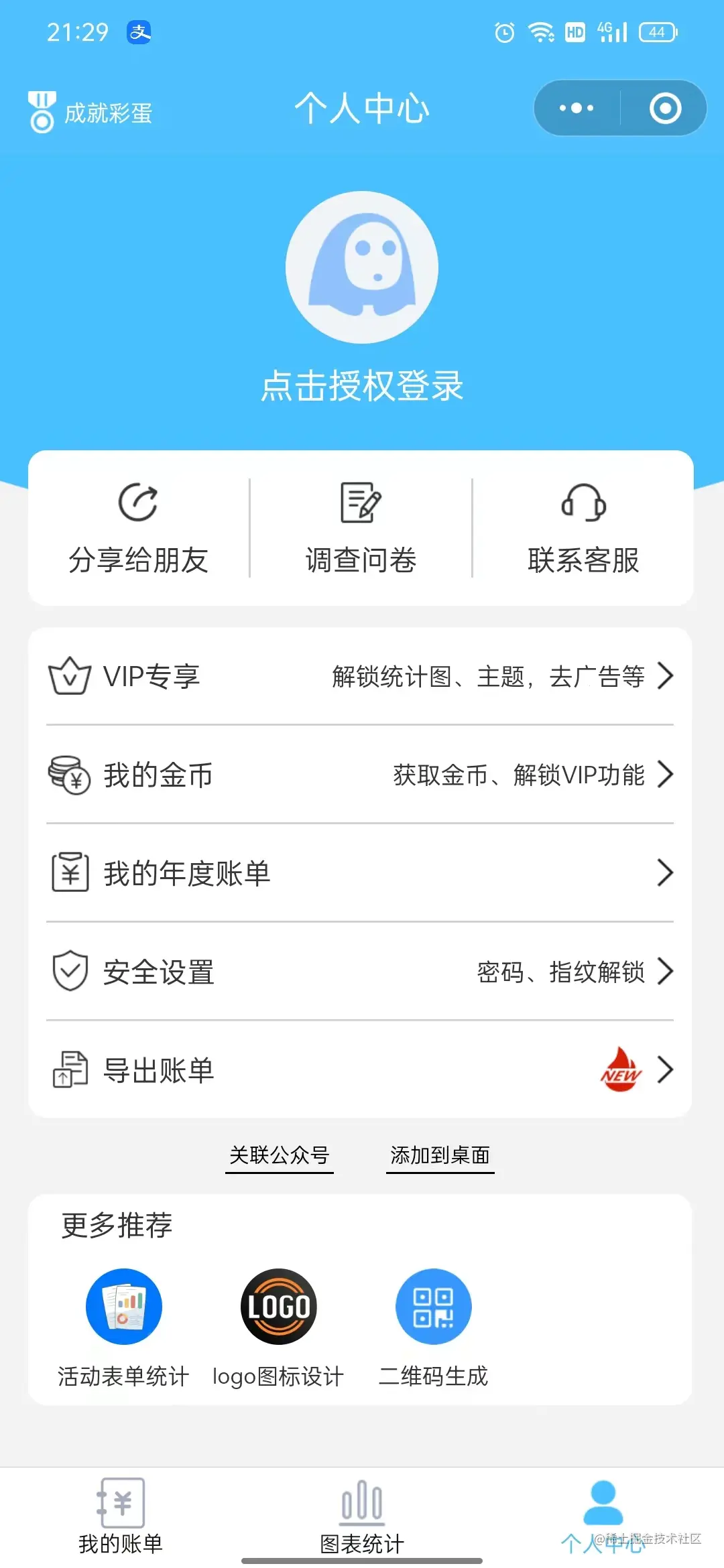Open 成就彩蛋 achievements
Image resolution: width=724 pixels, height=1568 pixels.
[x=91, y=112]
